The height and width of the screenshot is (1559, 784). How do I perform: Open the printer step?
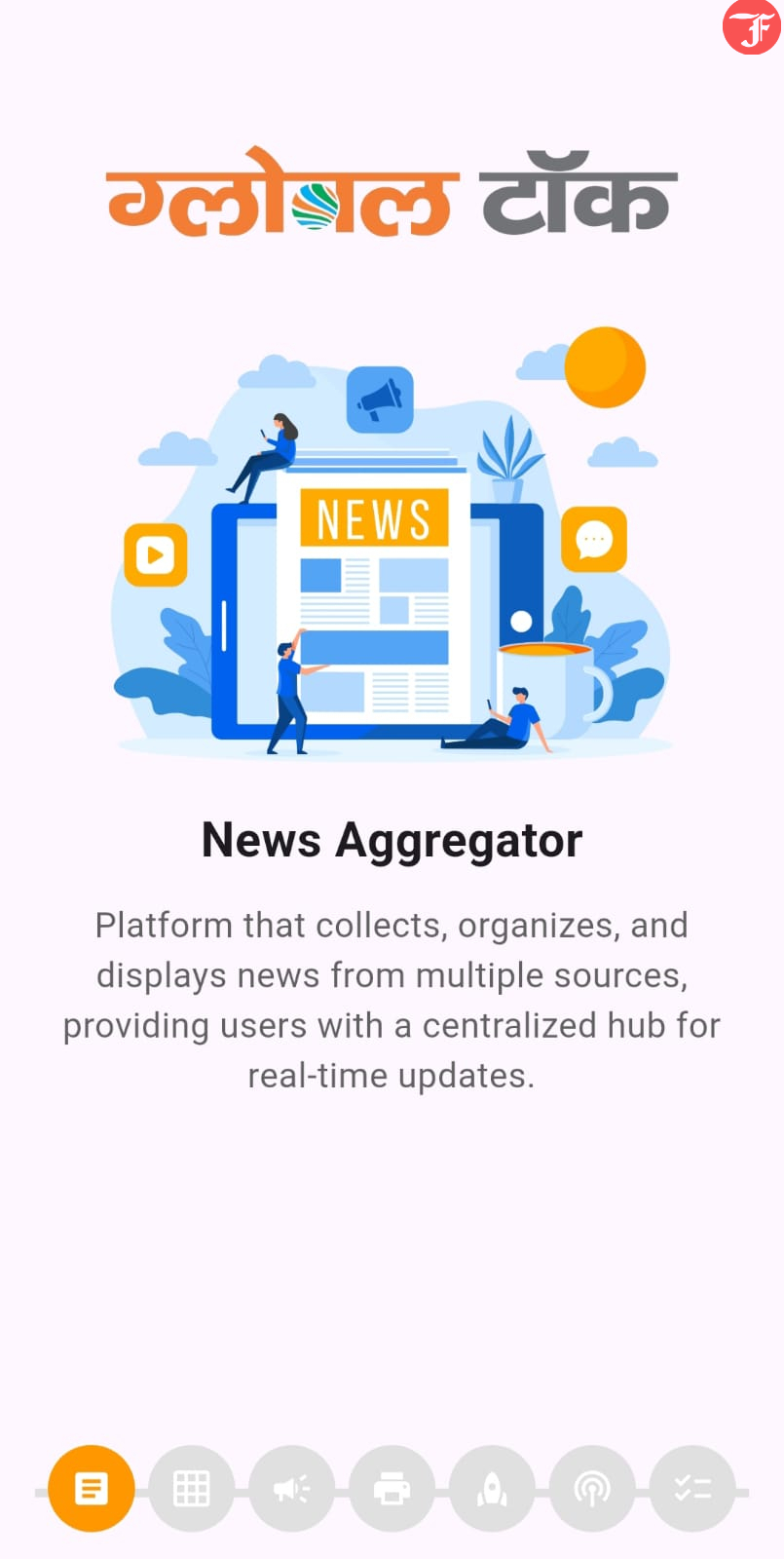(x=392, y=1489)
